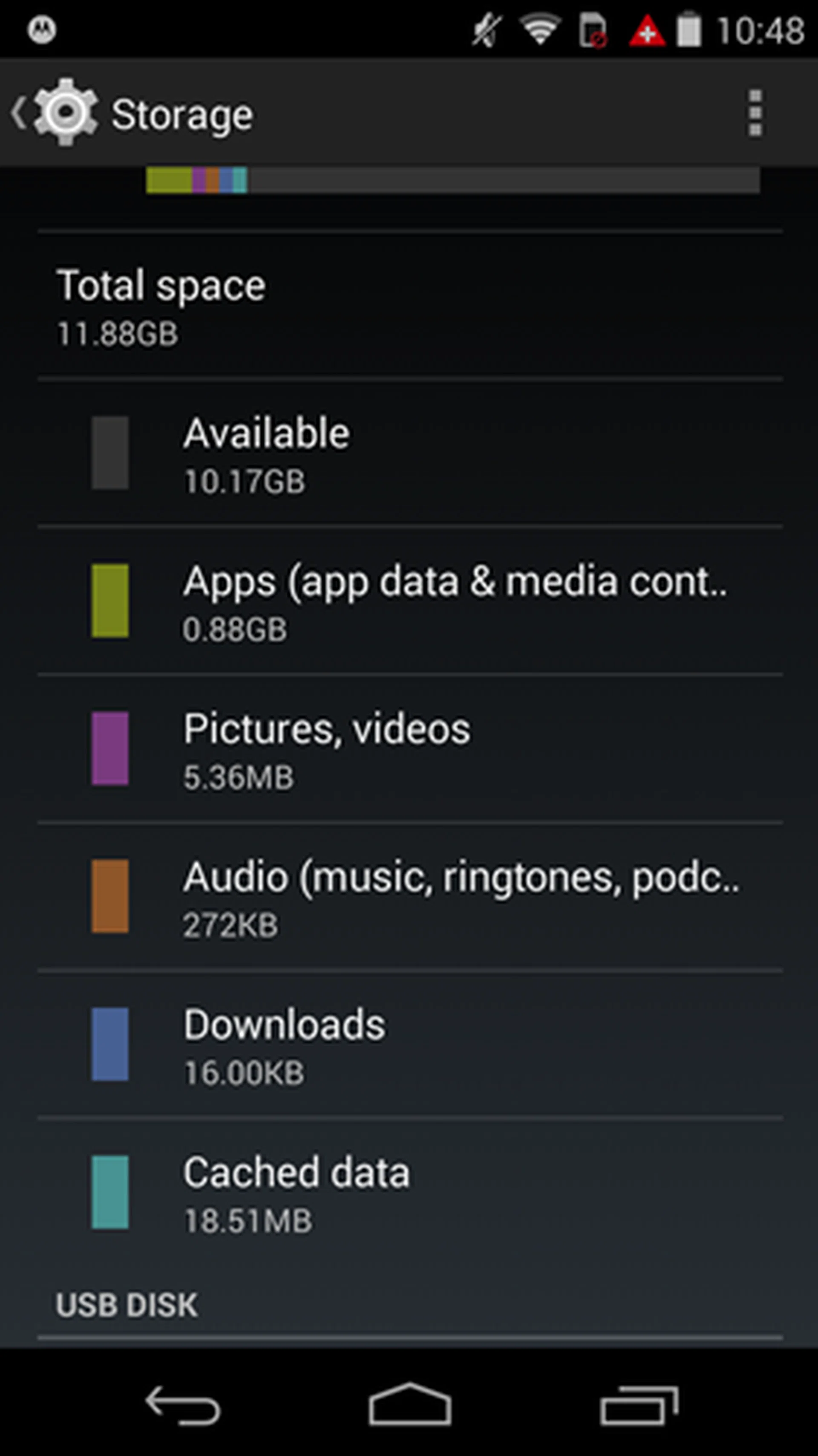Open the overflow menu
This screenshot has width=818, height=1456.
tap(755, 113)
